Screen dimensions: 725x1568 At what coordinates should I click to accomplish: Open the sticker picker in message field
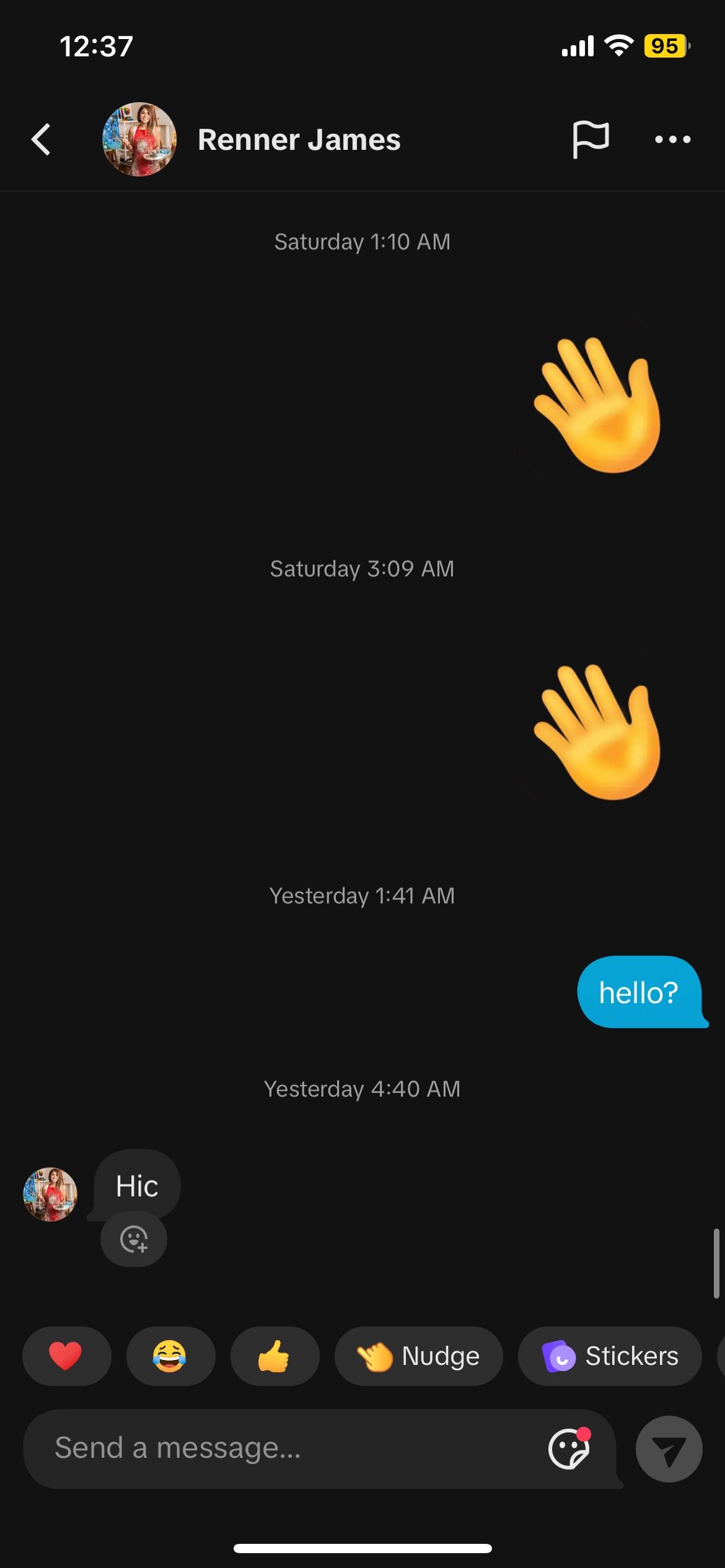coord(569,1448)
